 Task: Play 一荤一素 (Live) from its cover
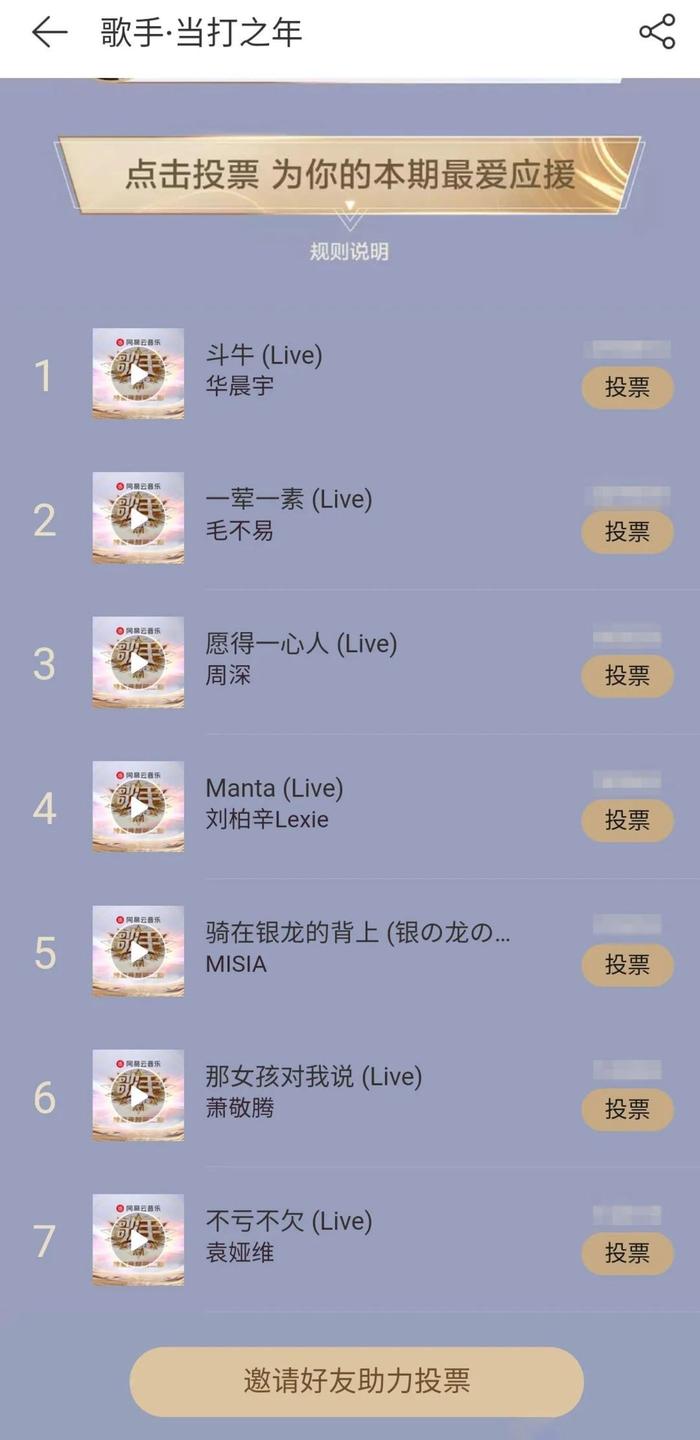pos(138,518)
